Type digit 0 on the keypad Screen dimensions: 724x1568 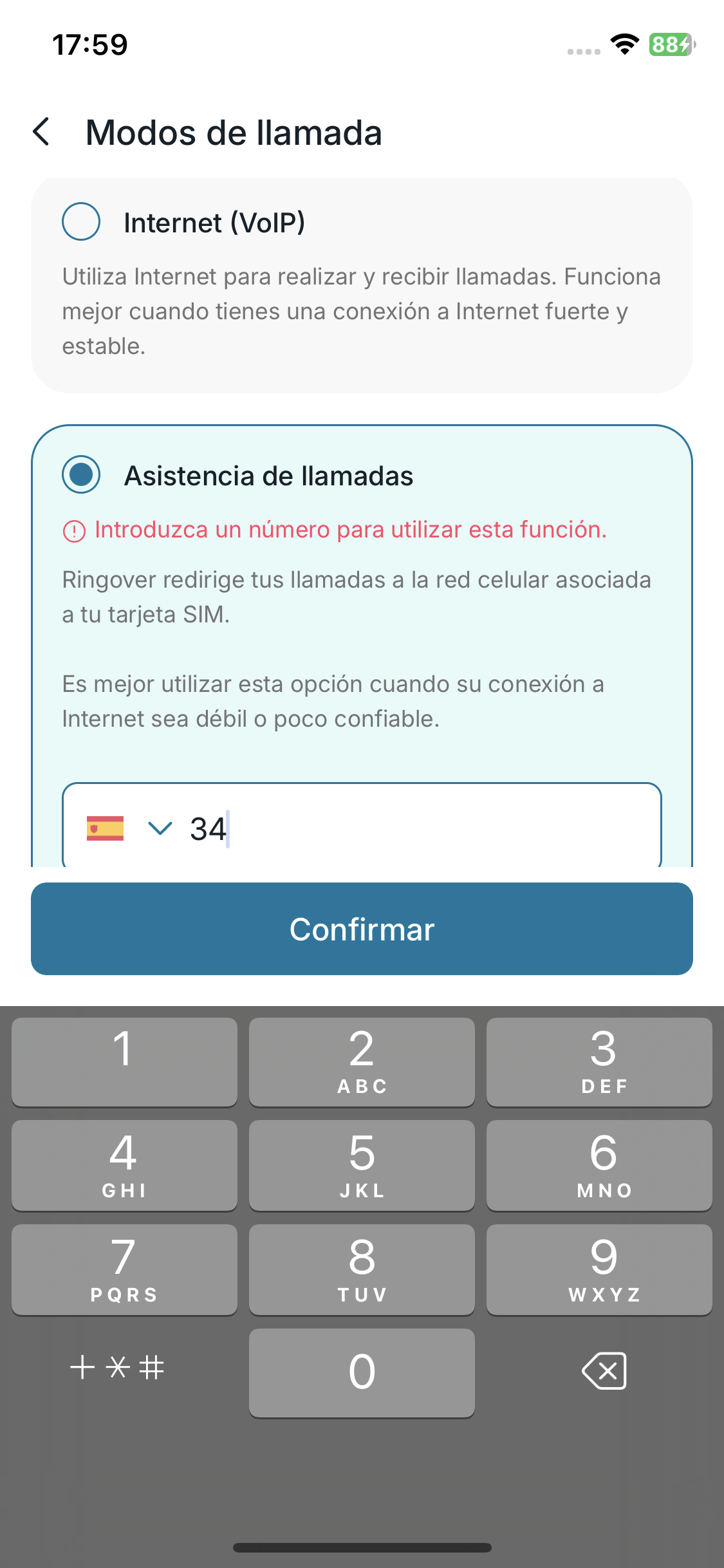[362, 1372]
